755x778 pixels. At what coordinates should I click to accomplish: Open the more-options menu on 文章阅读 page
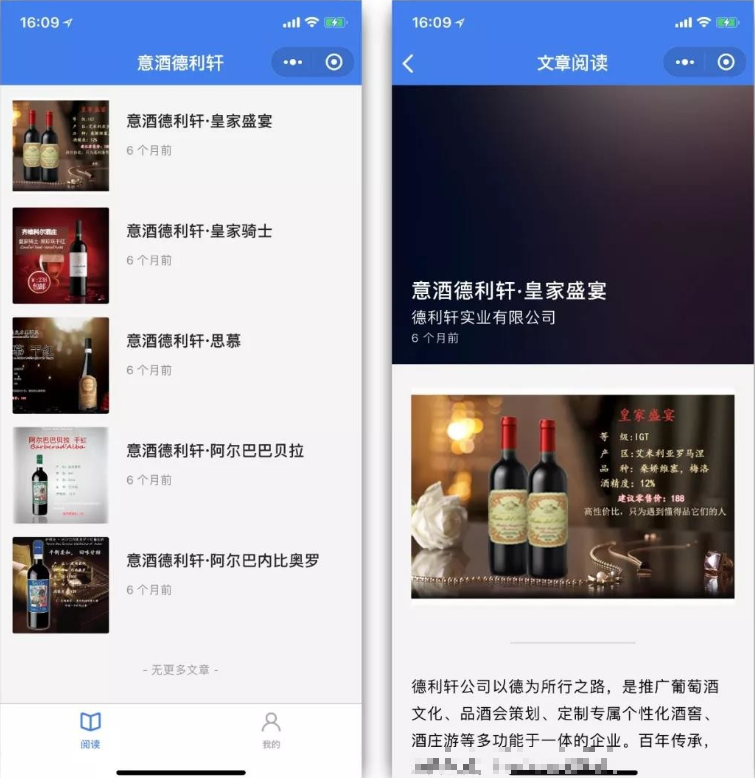(x=684, y=62)
